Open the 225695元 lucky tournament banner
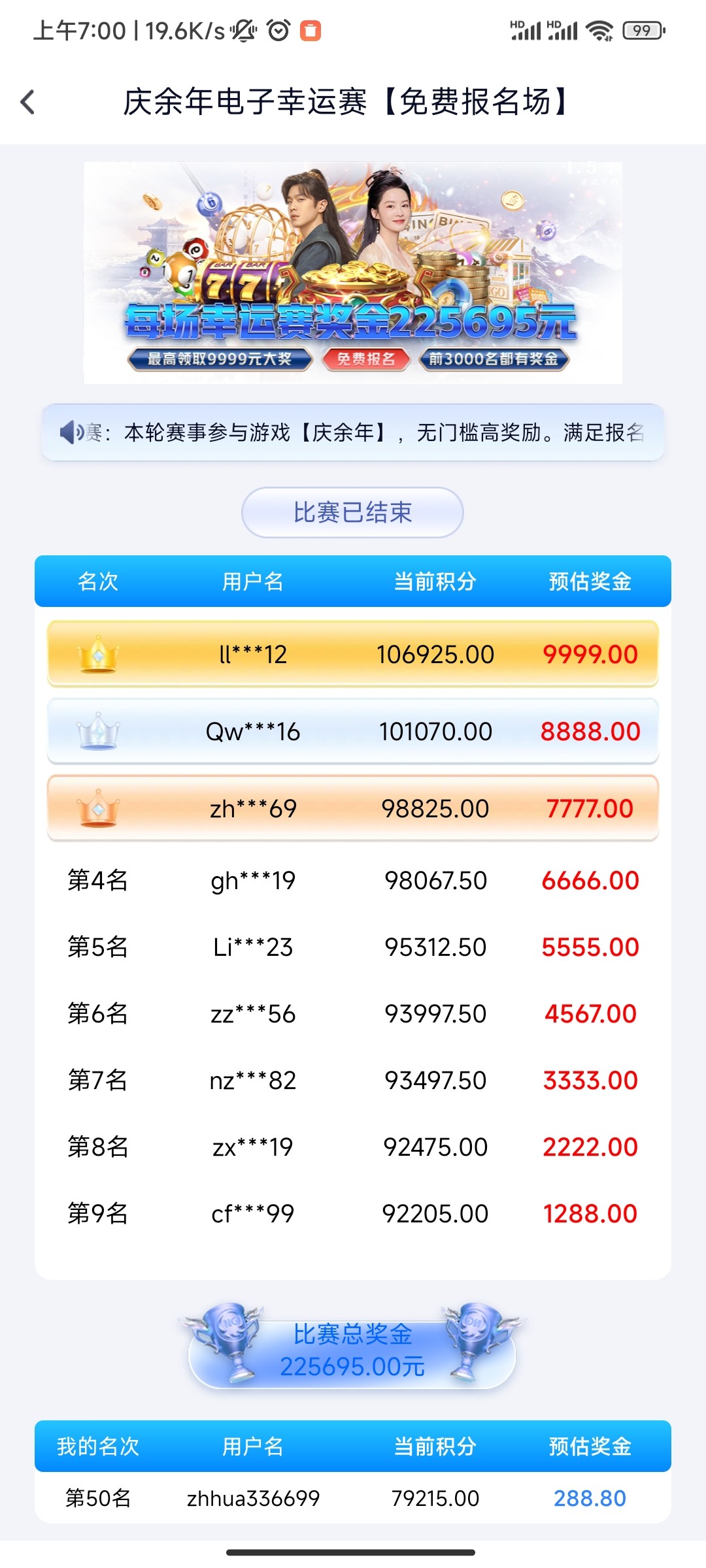706x1568 pixels. 353,272
